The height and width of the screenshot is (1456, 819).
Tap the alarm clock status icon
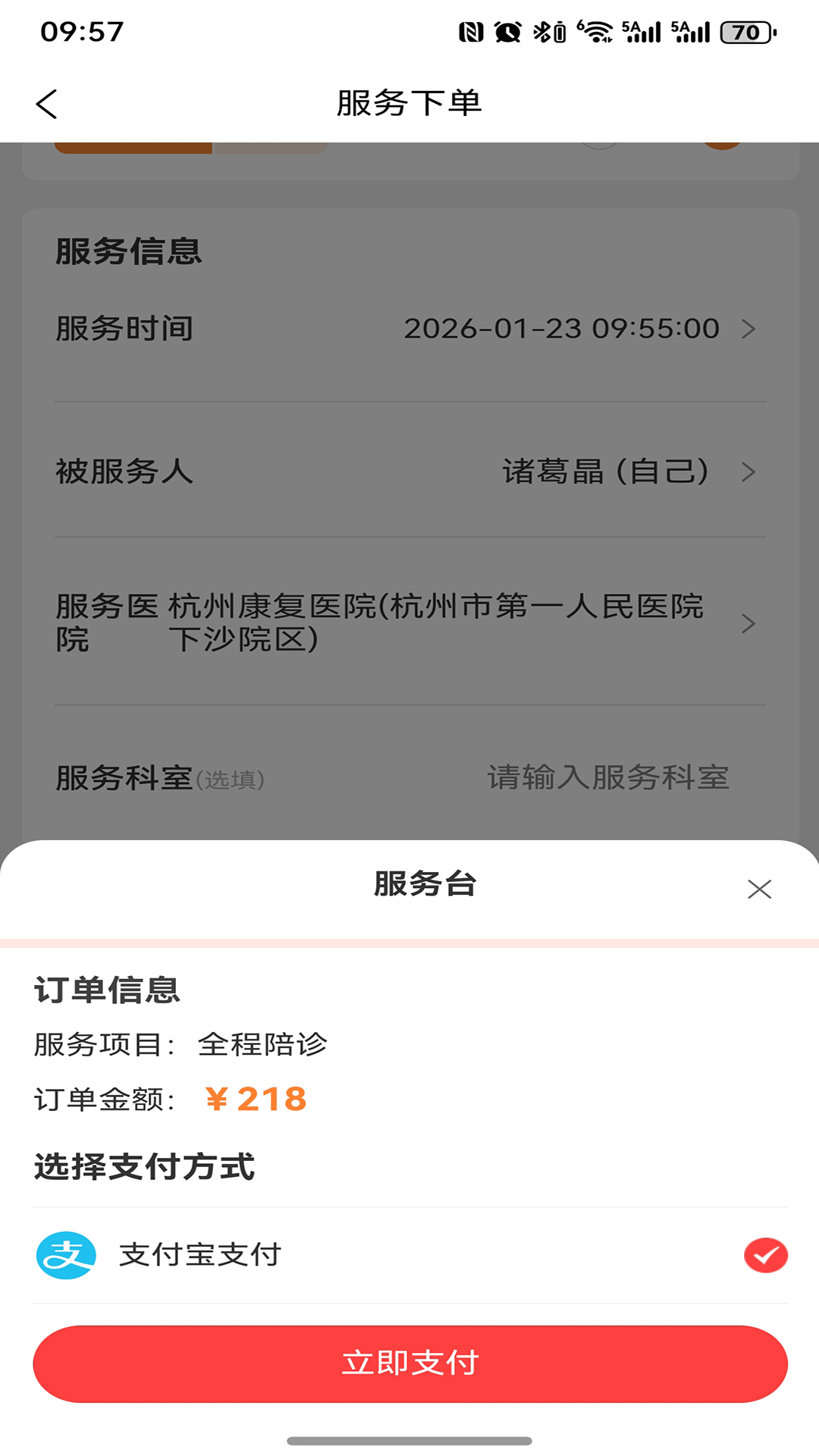tap(506, 31)
